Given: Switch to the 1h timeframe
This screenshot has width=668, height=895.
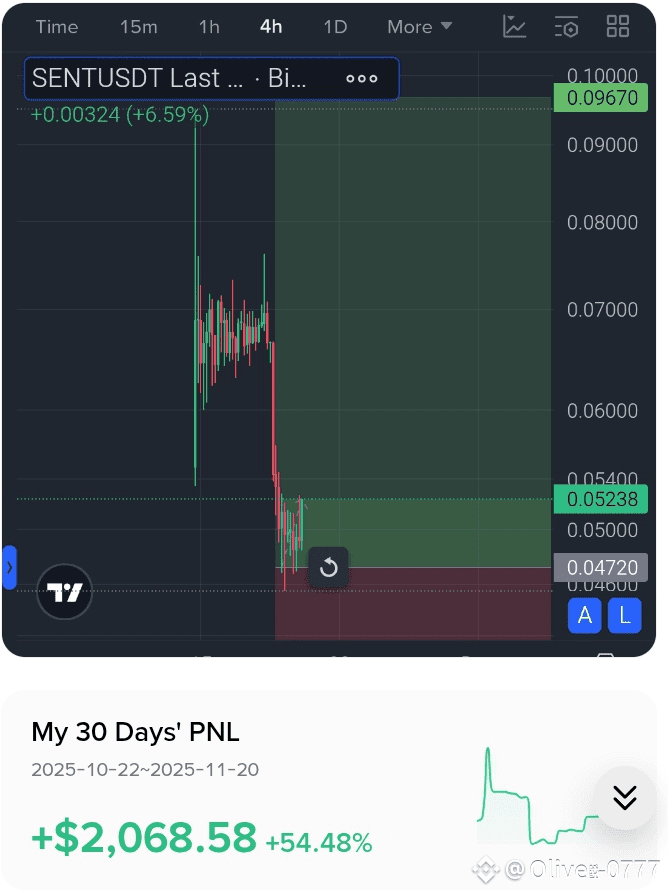Looking at the screenshot, I should coord(208,27).
